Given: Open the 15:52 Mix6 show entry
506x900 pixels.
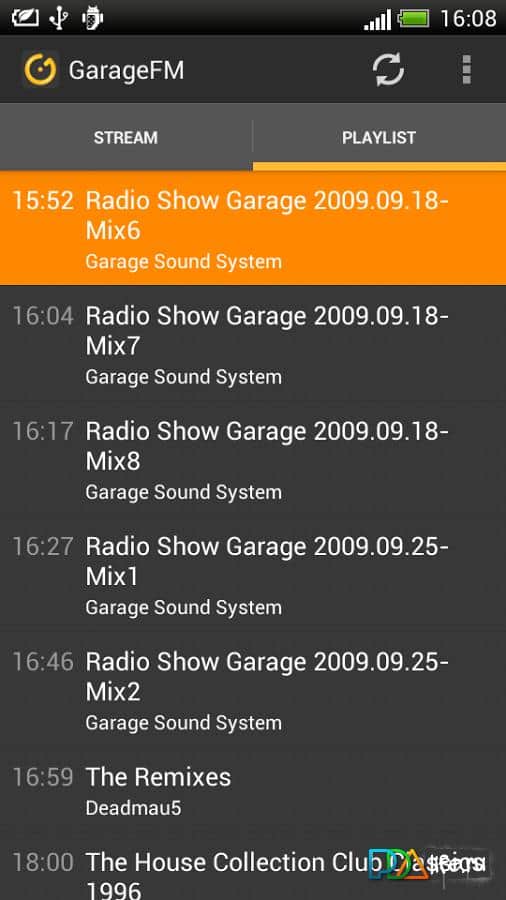Looking at the screenshot, I should tap(253, 228).
